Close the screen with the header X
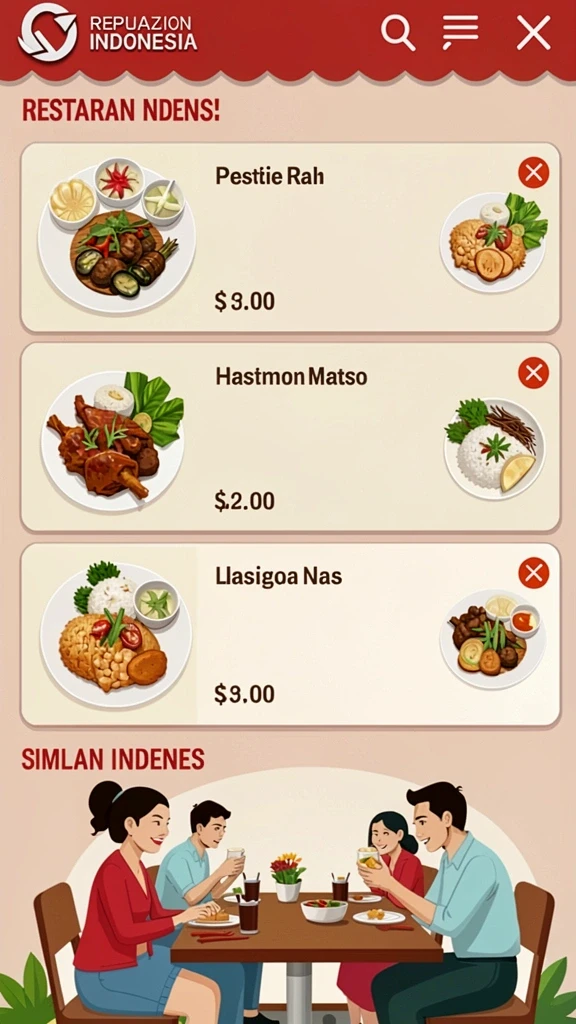This screenshot has width=576, height=1024. (x=534, y=33)
